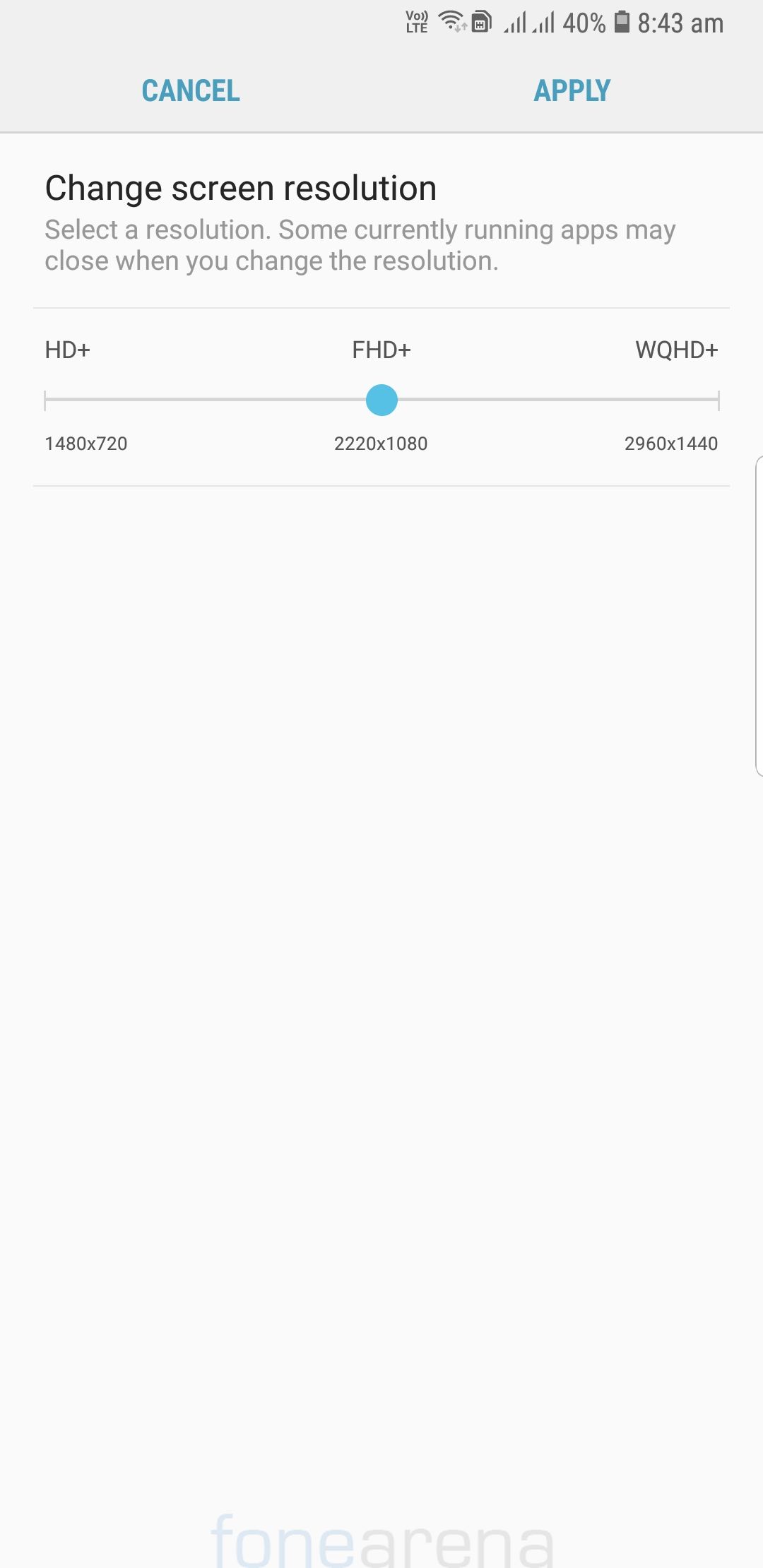Screen dimensions: 763x1568
Task: Set resolution slider to HD+ 1480x720
Action: pyautogui.click(x=46, y=400)
